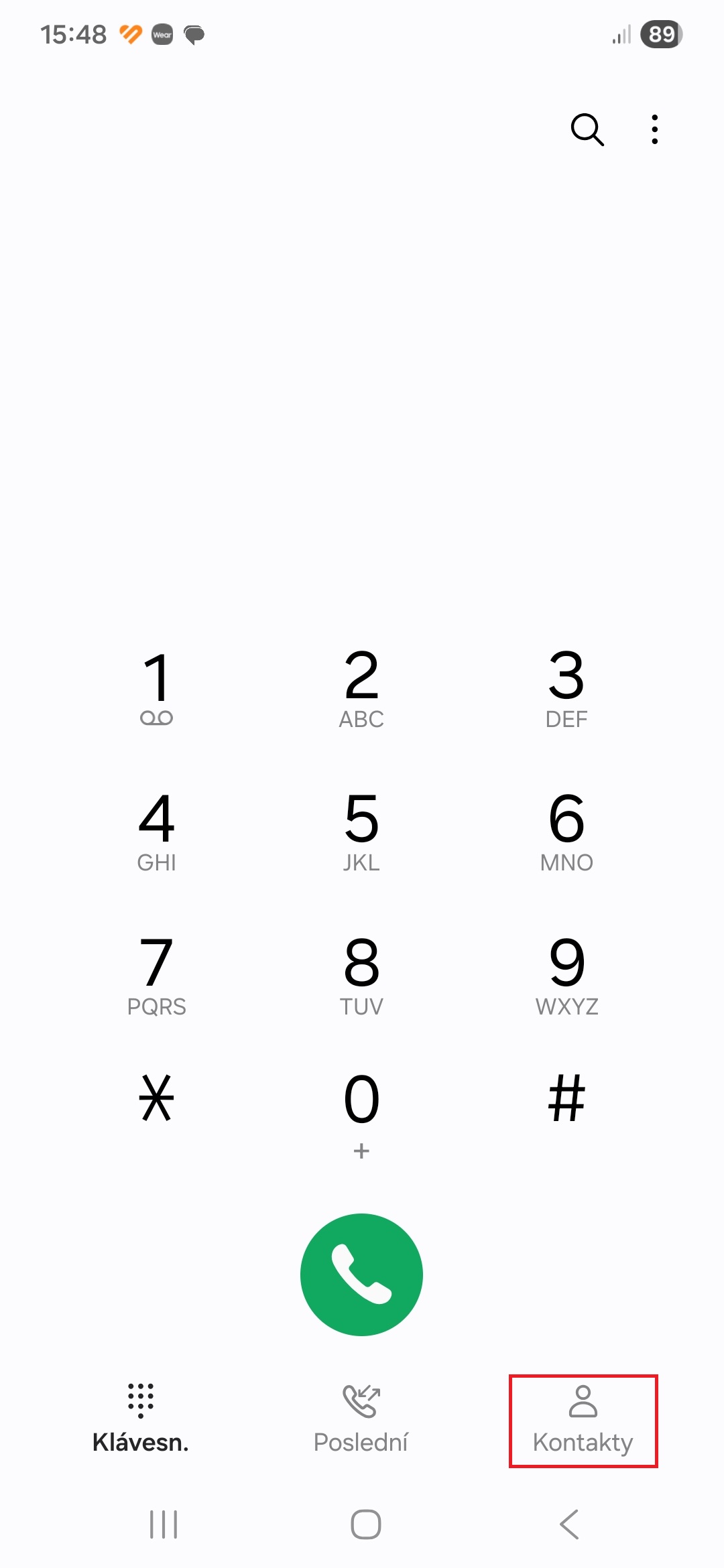Screen dimensions: 724x1568
Task: Tap the 7 PQRS key
Action: pyautogui.click(x=157, y=975)
